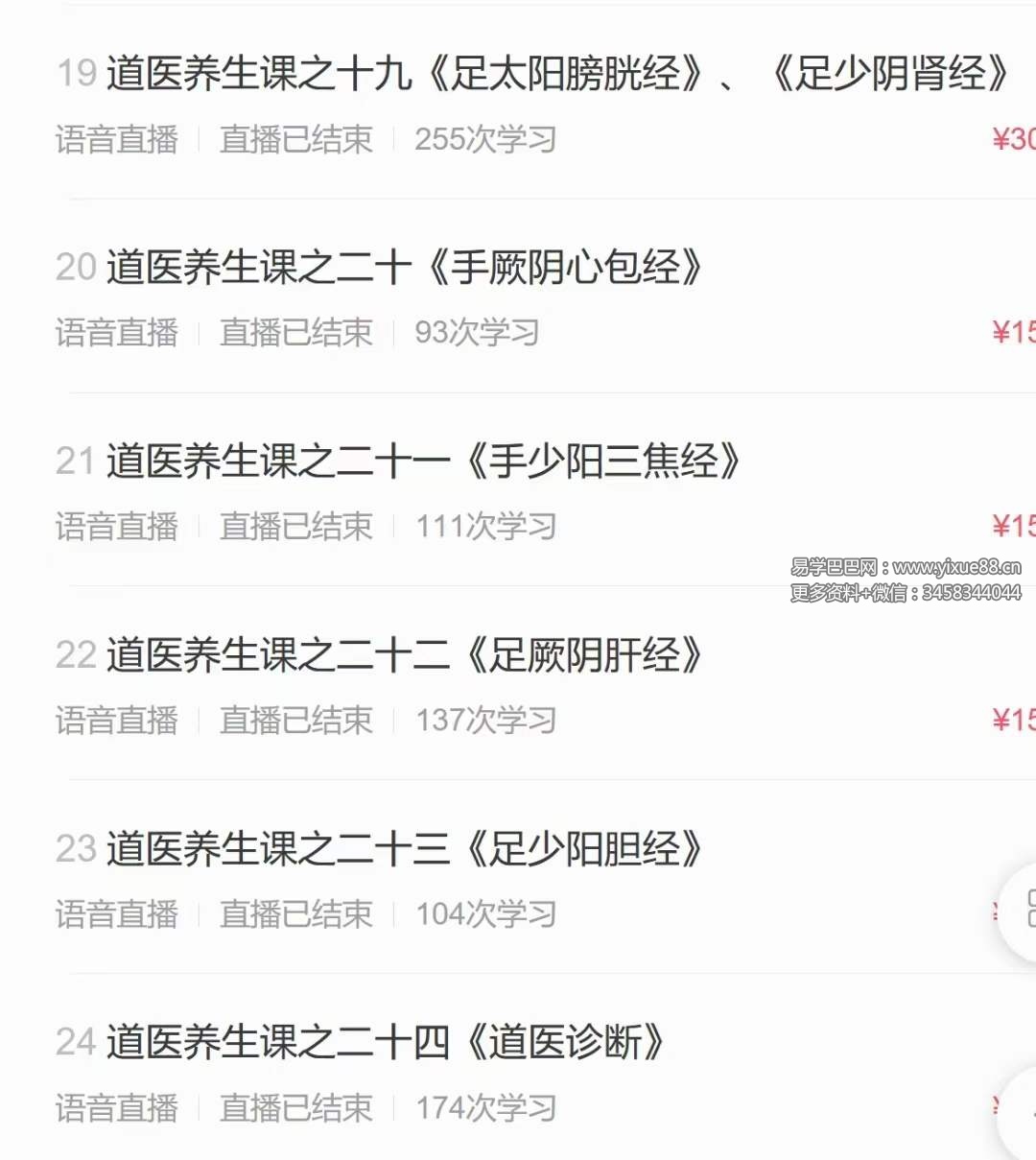The width and height of the screenshot is (1036, 1160).
Task: Tap the 语音直播 icon for lesson 23
Action: [x=116, y=913]
